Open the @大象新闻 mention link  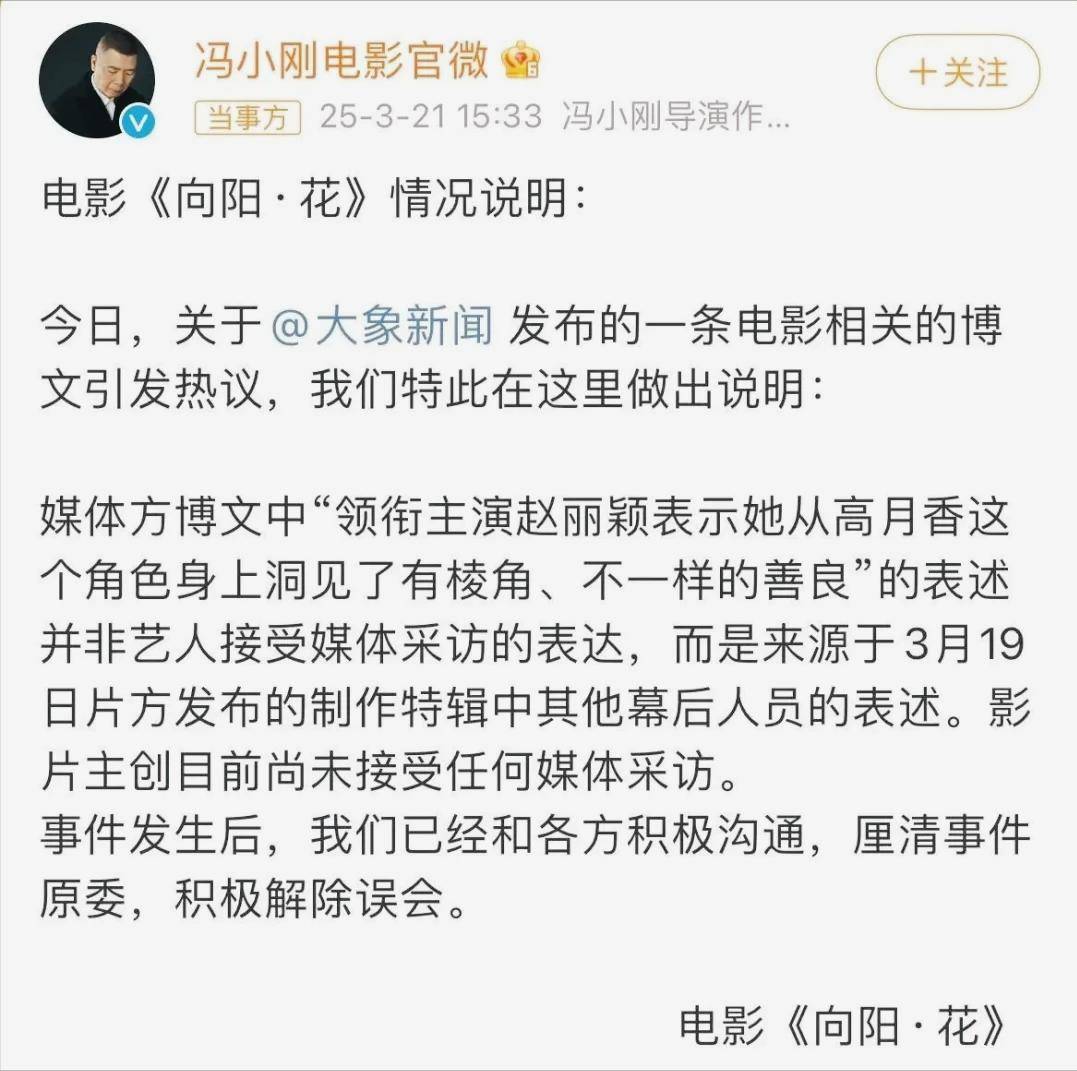pos(383,329)
